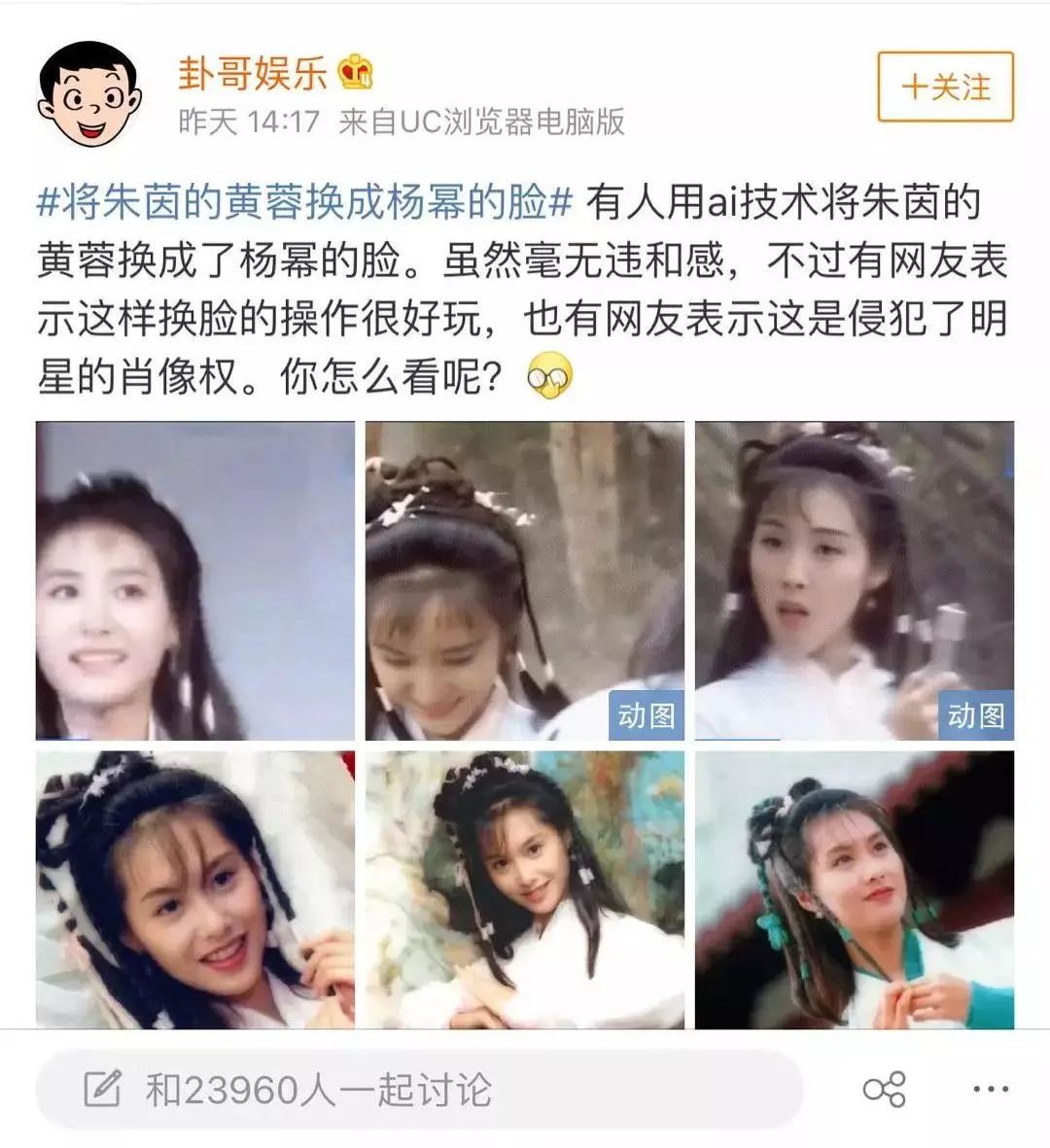Screen dimensions: 1050x1148
Task: Open 卦哥娱乐's profile avatar
Action: pos(89,95)
